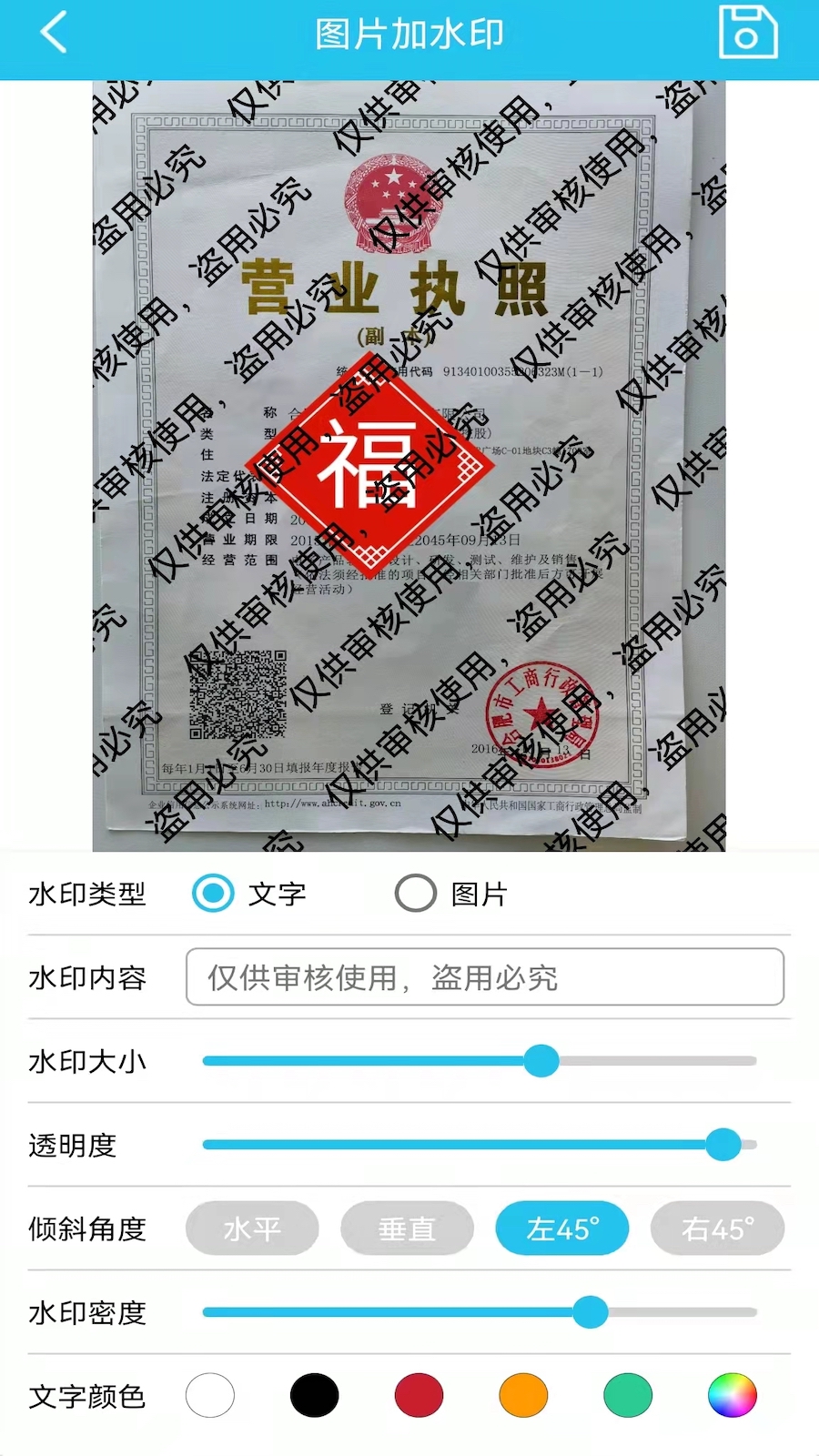Viewport: 819px width, 1456px height.
Task: Pick red as the text color
Action: click(x=419, y=1396)
